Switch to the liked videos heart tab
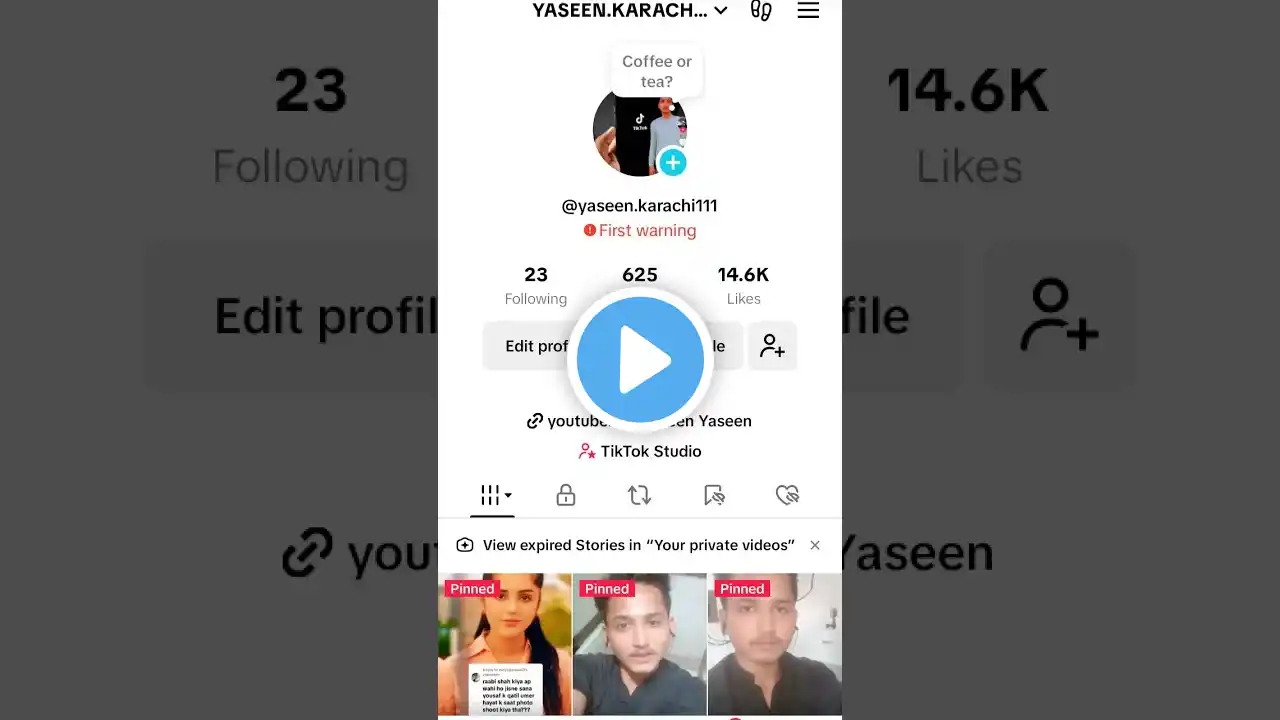This screenshot has width=1280, height=720. point(787,495)
